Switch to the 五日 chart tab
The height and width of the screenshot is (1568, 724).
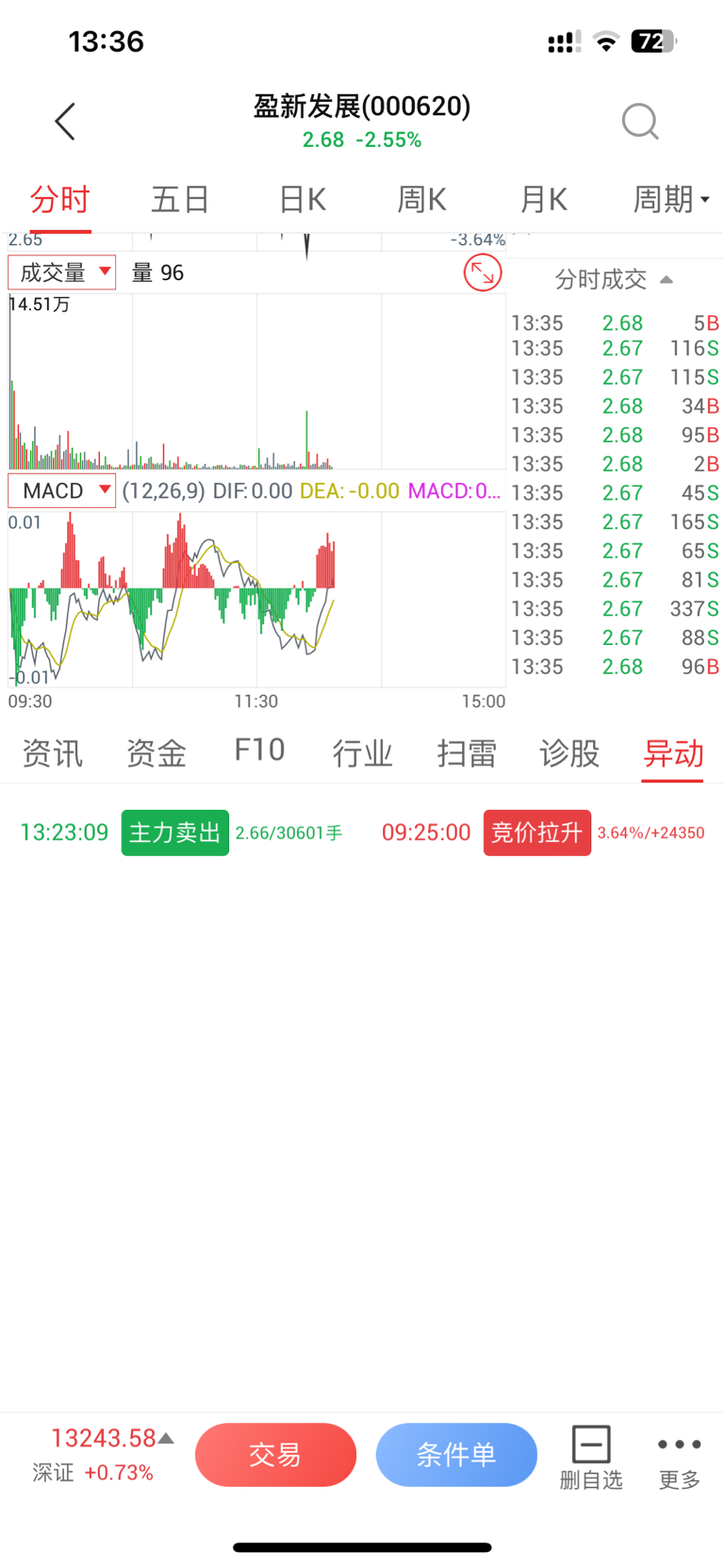180,200
